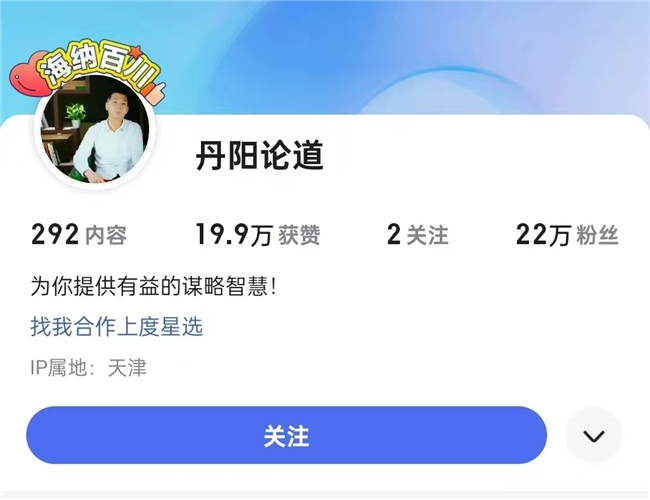Screen dimensions: 650x500
Task: Expand the dropdown arrow beside 关注
Action: 594,436
